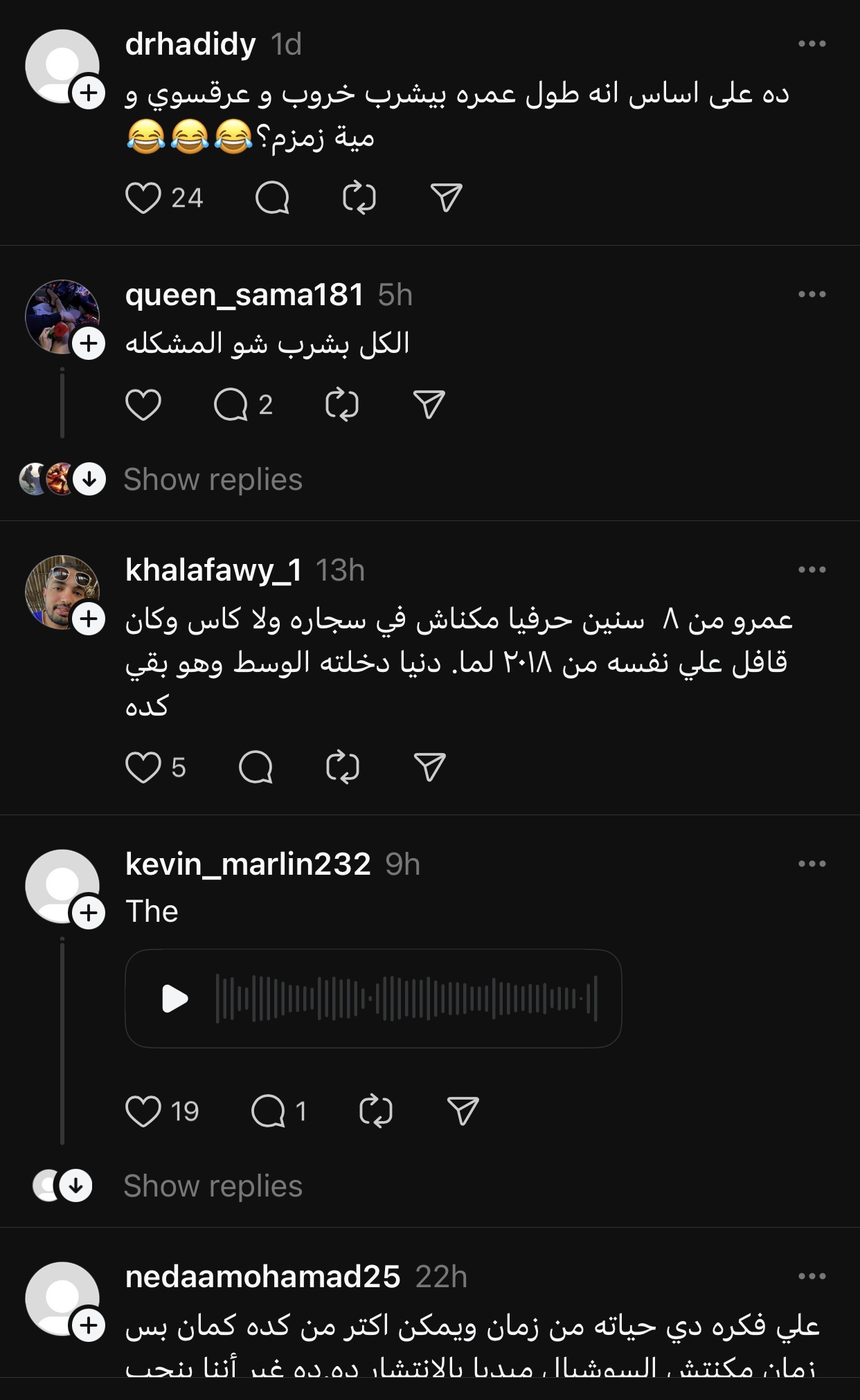Reply to kevin_marlin232's comment
Viewport: 860px width, 1400px height.
269,1111
